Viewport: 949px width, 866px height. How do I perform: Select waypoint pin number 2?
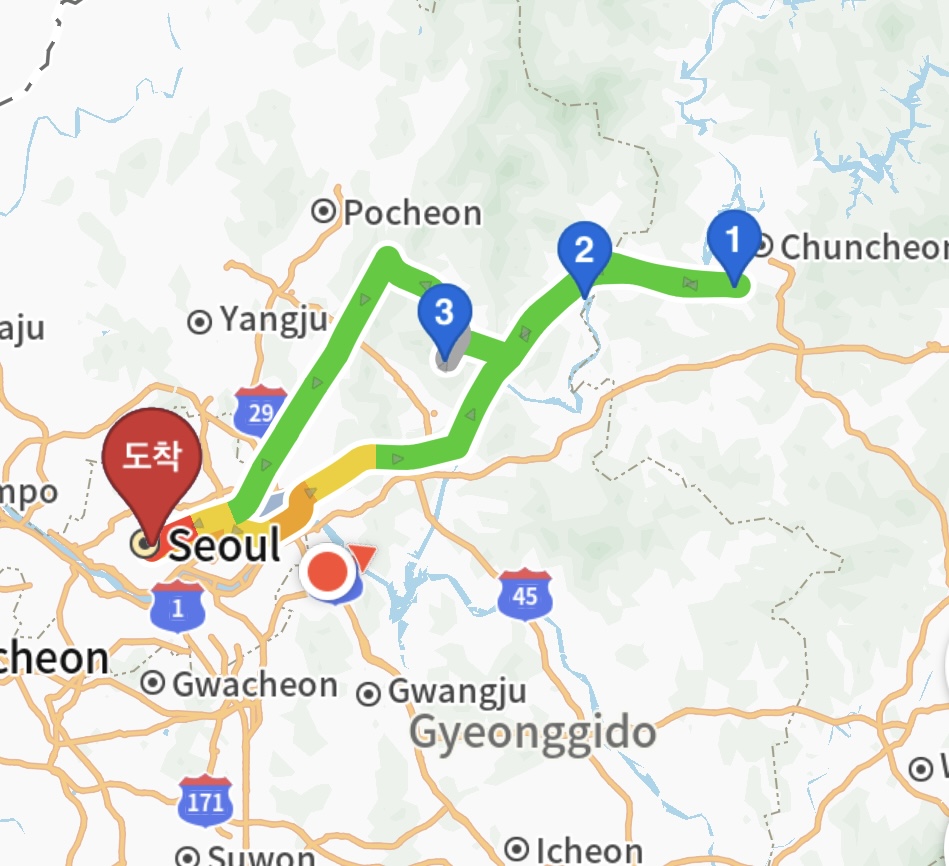click(586, 250)
